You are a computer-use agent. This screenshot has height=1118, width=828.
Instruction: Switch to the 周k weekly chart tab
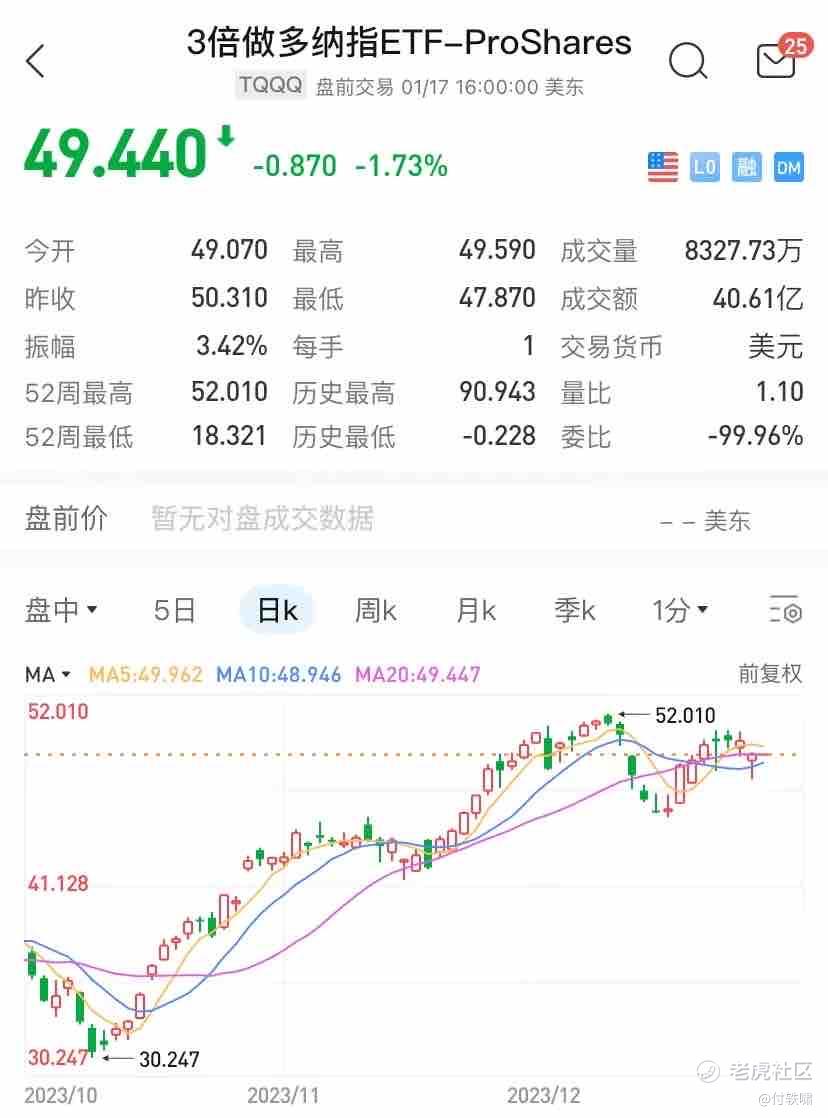375,610
